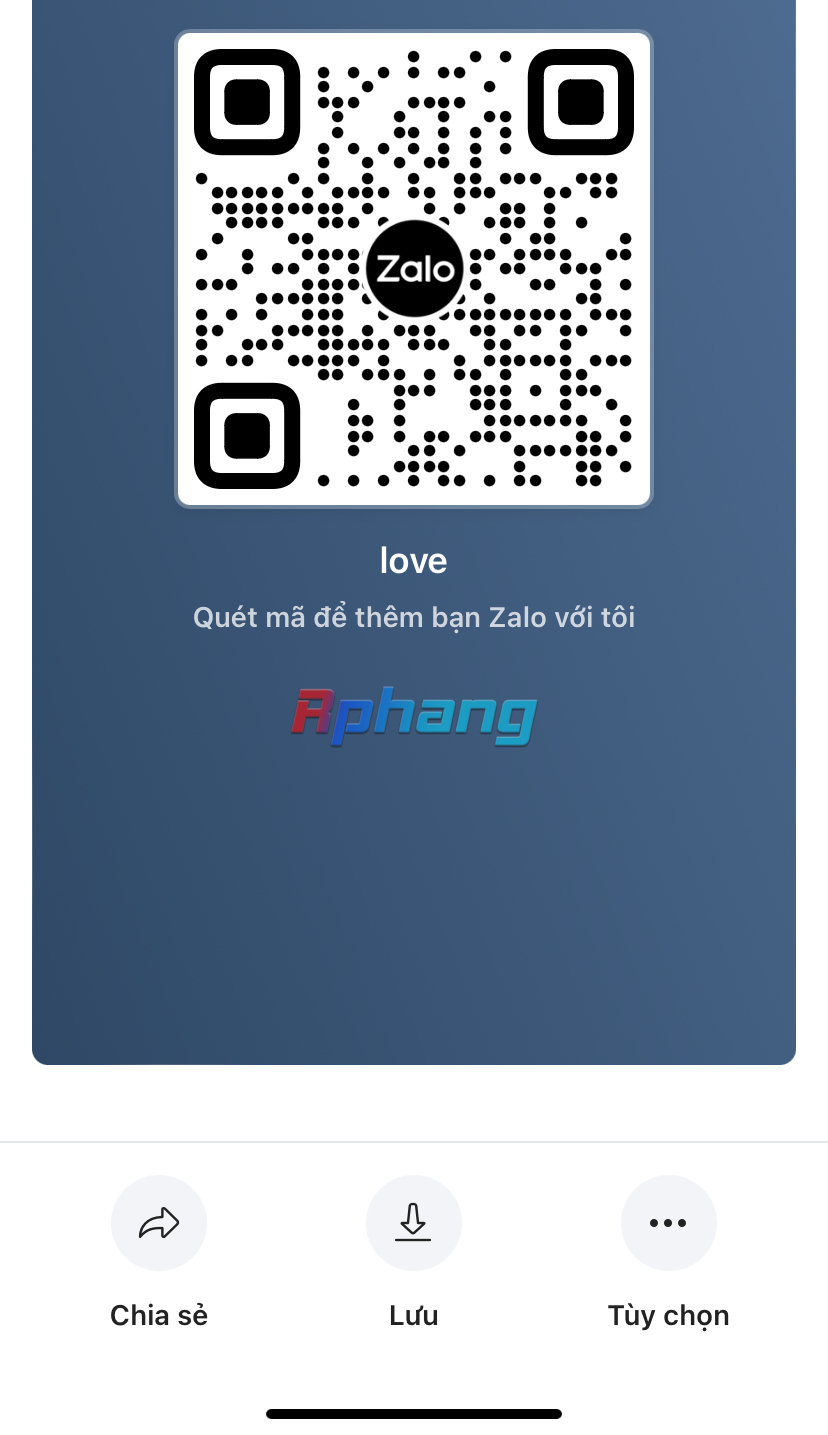The image size is (828, 1435).
Task: Share the Zalo QR code via Chia sẻ
Action: tap(159, 1223)
